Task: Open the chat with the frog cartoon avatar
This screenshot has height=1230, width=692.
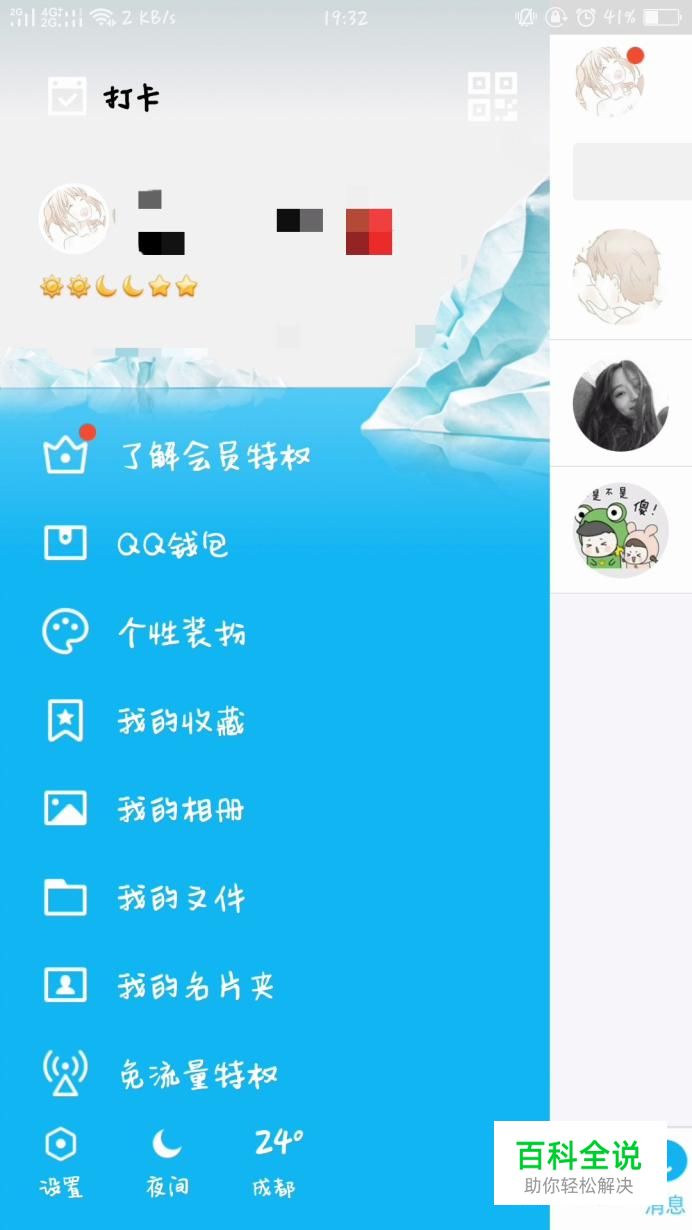Action: [x=621, y=530]
